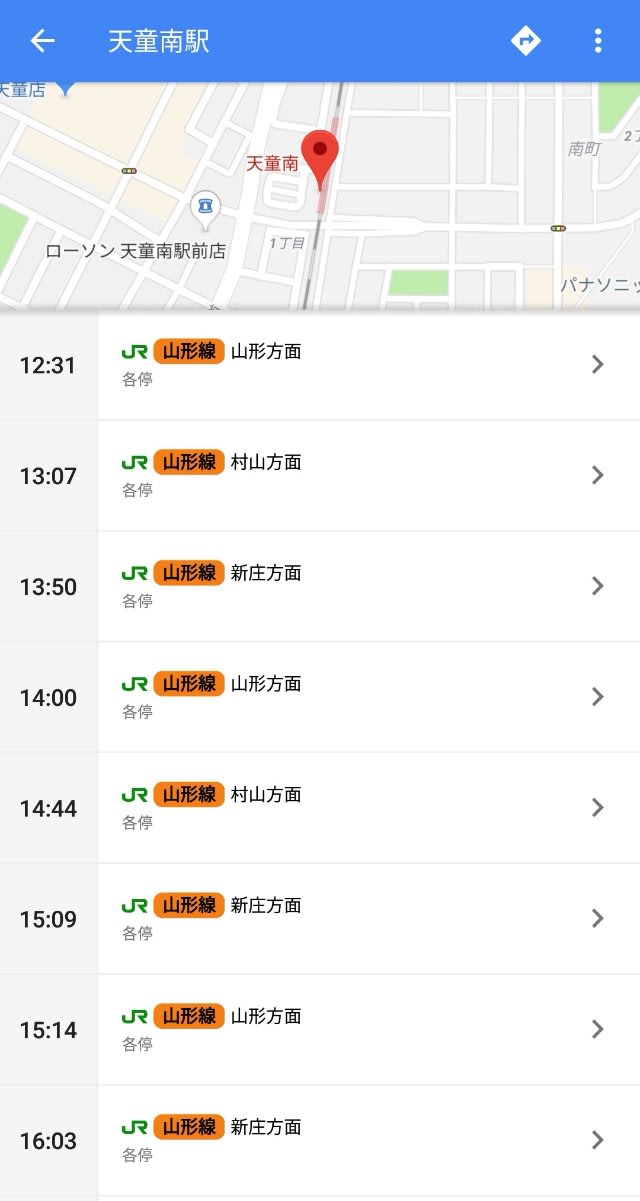Open the 13:07 村山方面 departure
The height and width of the screenshot is (1201, 640).
tap(320, 476)
